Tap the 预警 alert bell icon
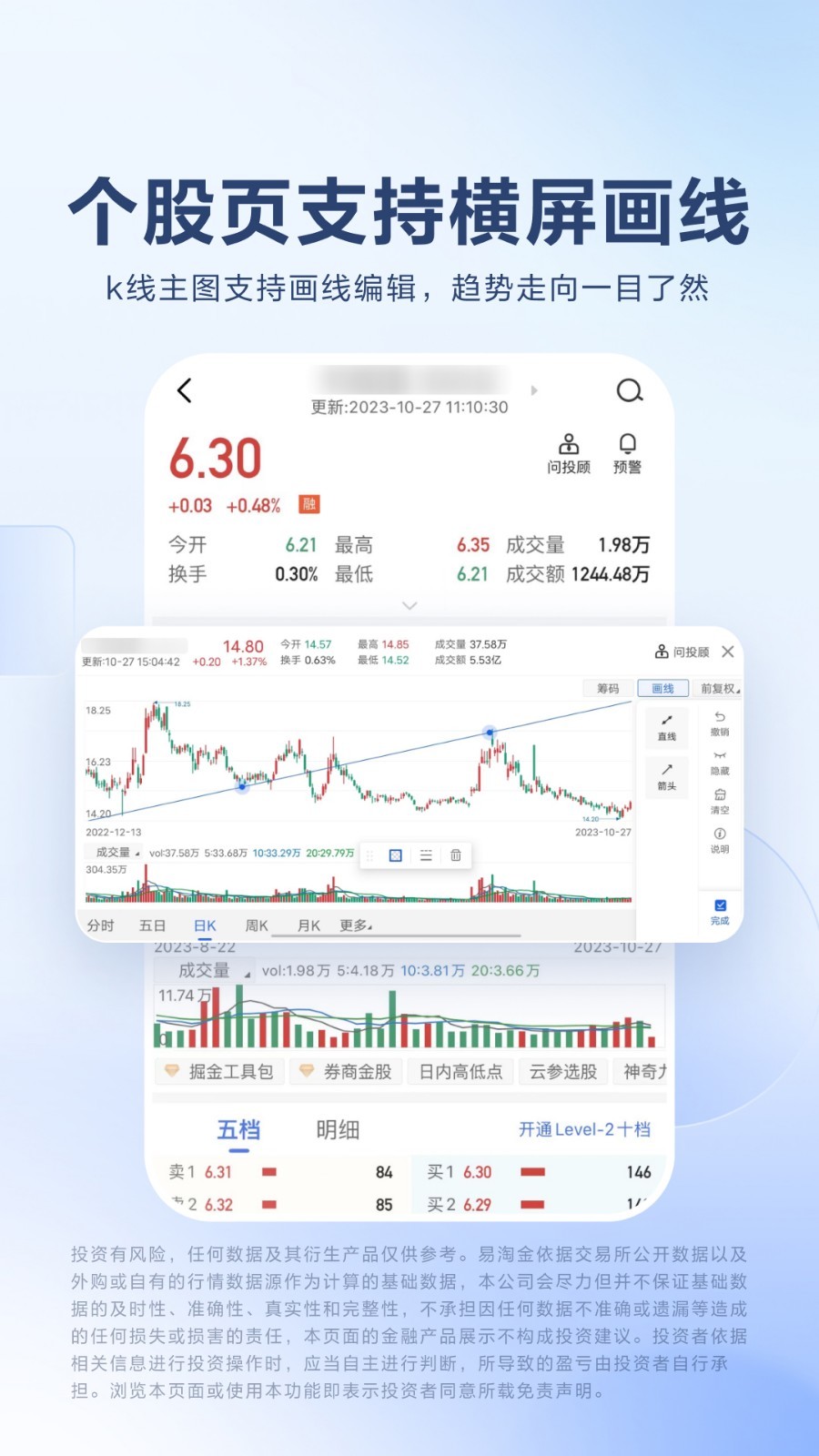The height and width of the screenshot is (1456, 819). [x=626, y=453]
